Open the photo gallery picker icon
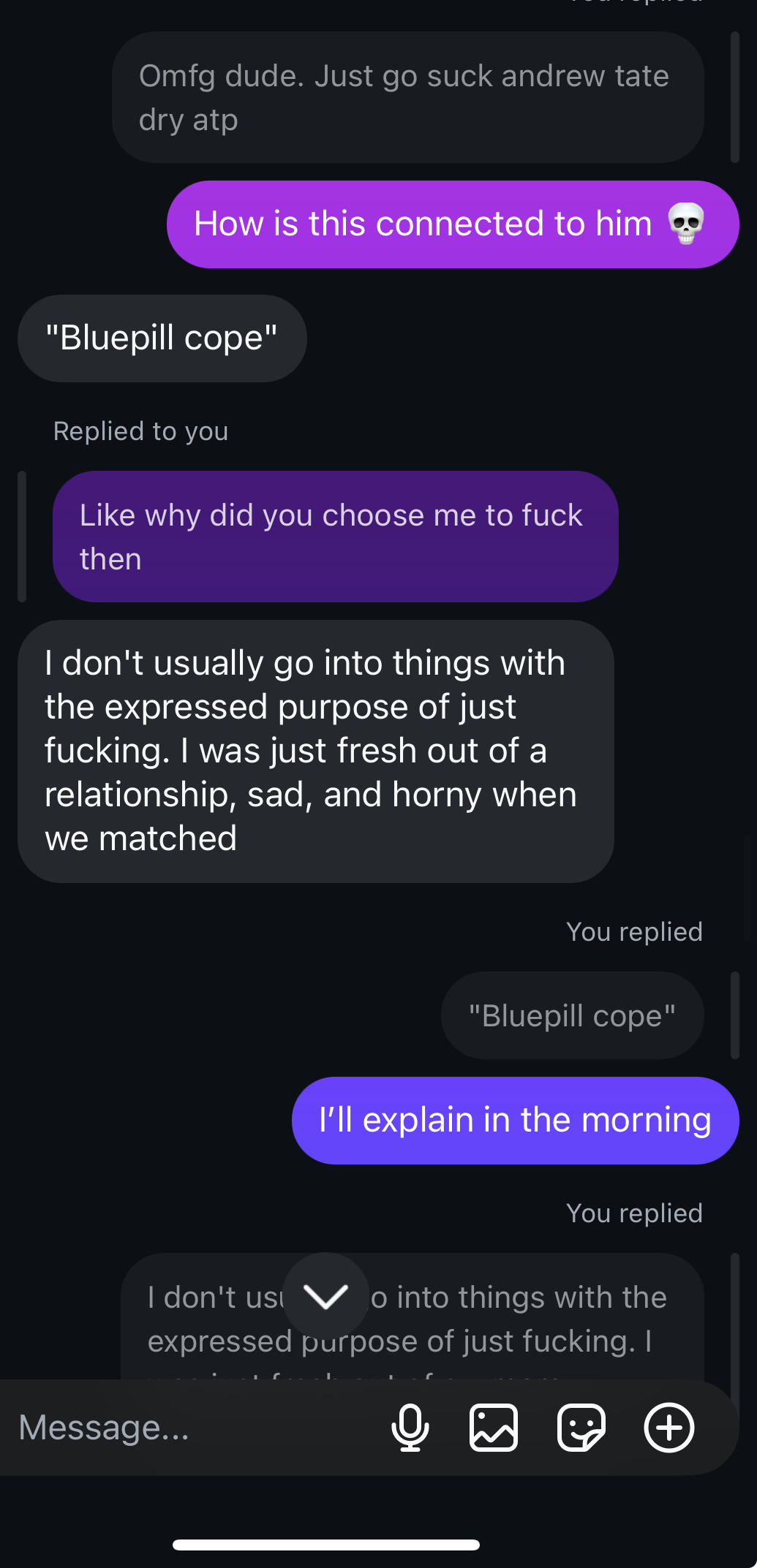Viewport: 757px width, 1568px height. (x=494, y=1427)
